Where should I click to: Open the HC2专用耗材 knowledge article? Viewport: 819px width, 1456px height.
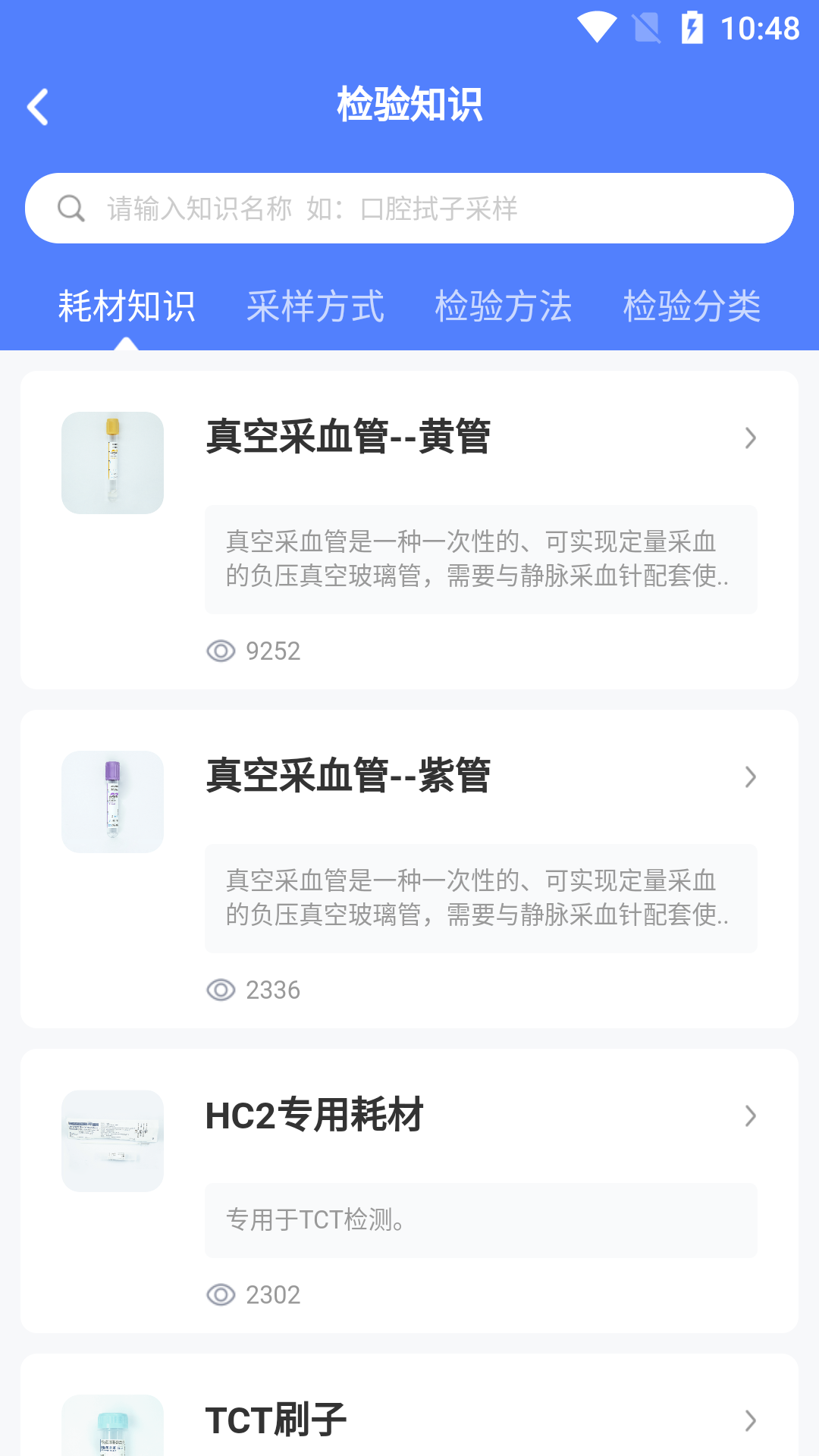tap(315, 1116)
